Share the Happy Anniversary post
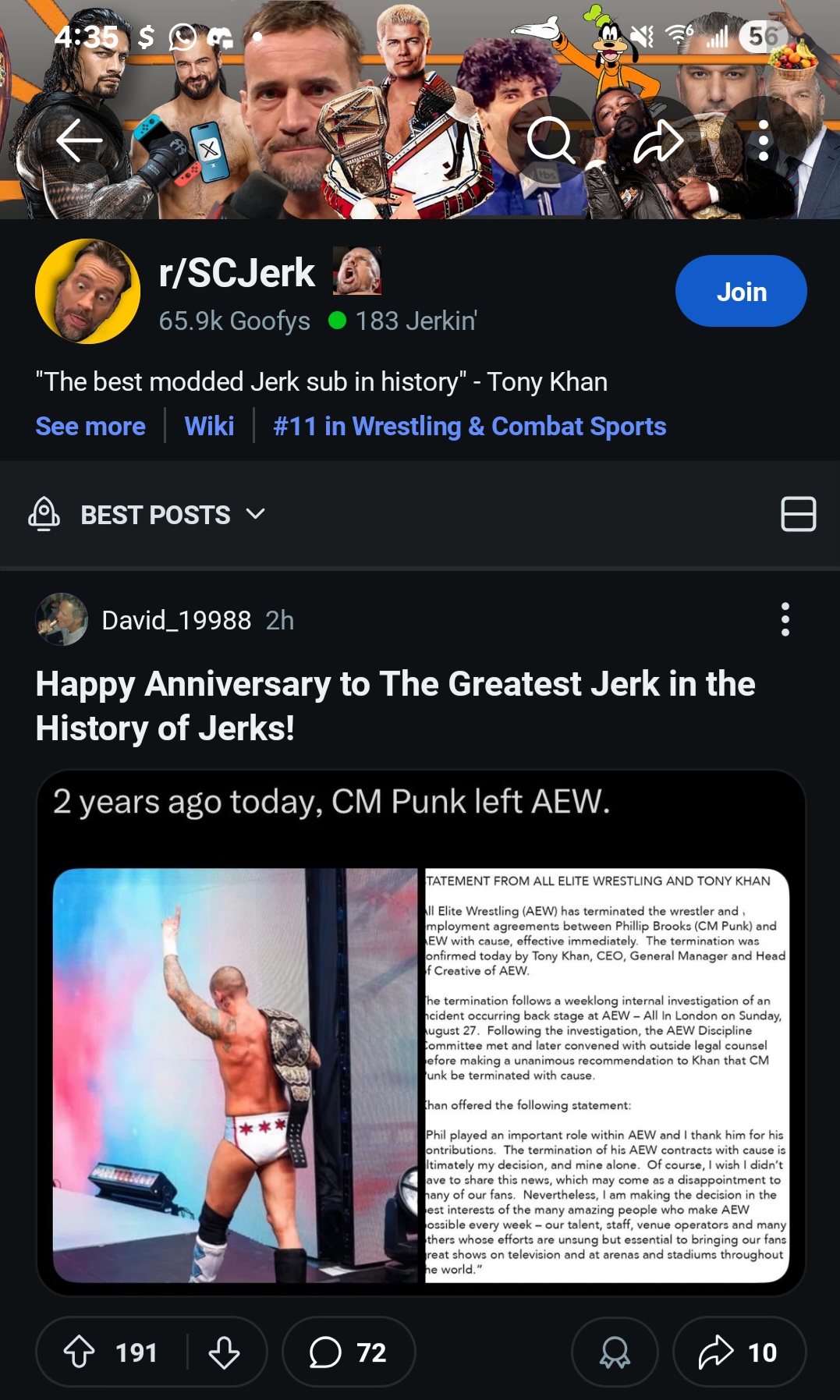Image resolution: width=840 pixels, height=1400 pixels. 739,1352
